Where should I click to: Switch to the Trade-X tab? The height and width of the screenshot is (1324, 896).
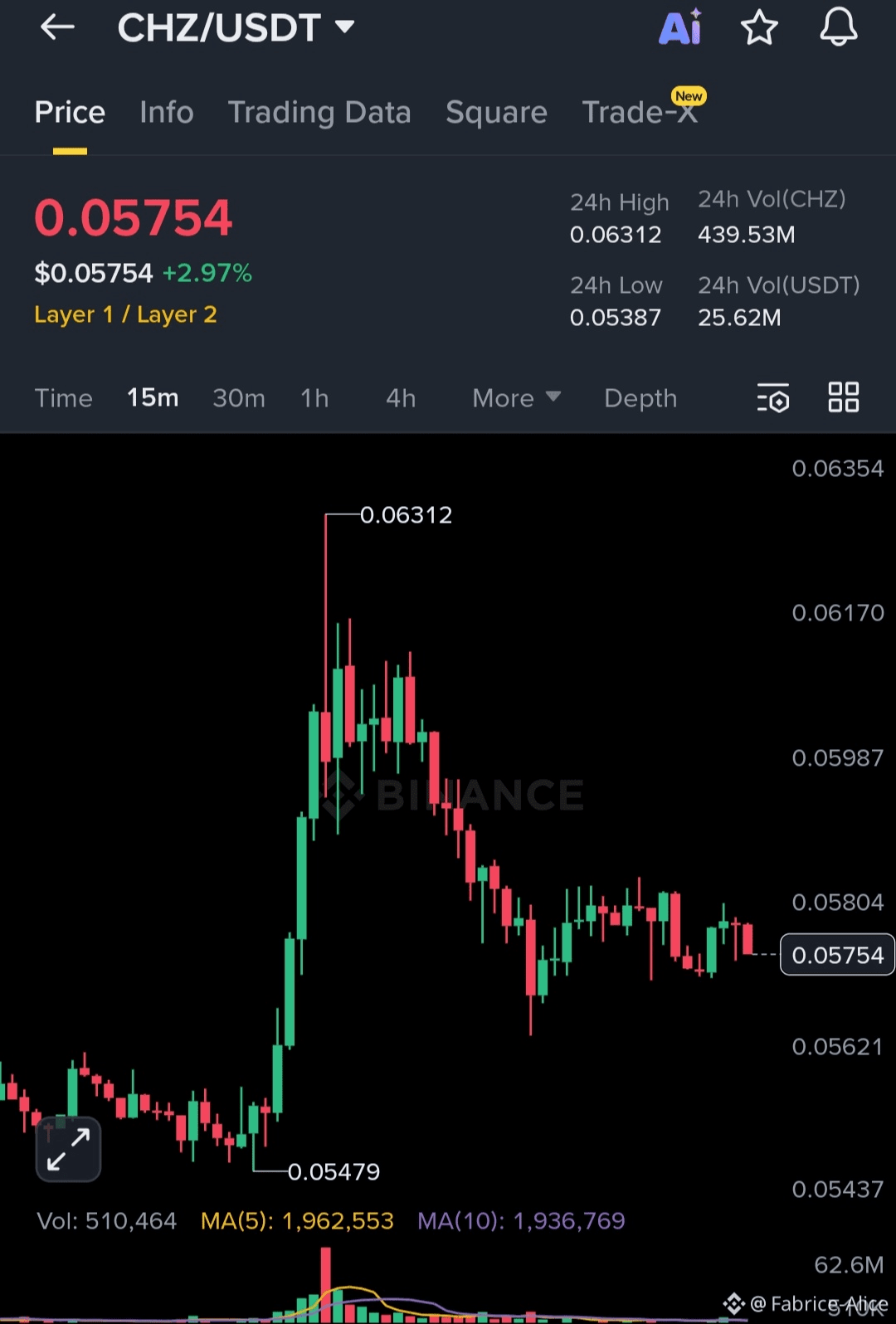pos(640,113)
